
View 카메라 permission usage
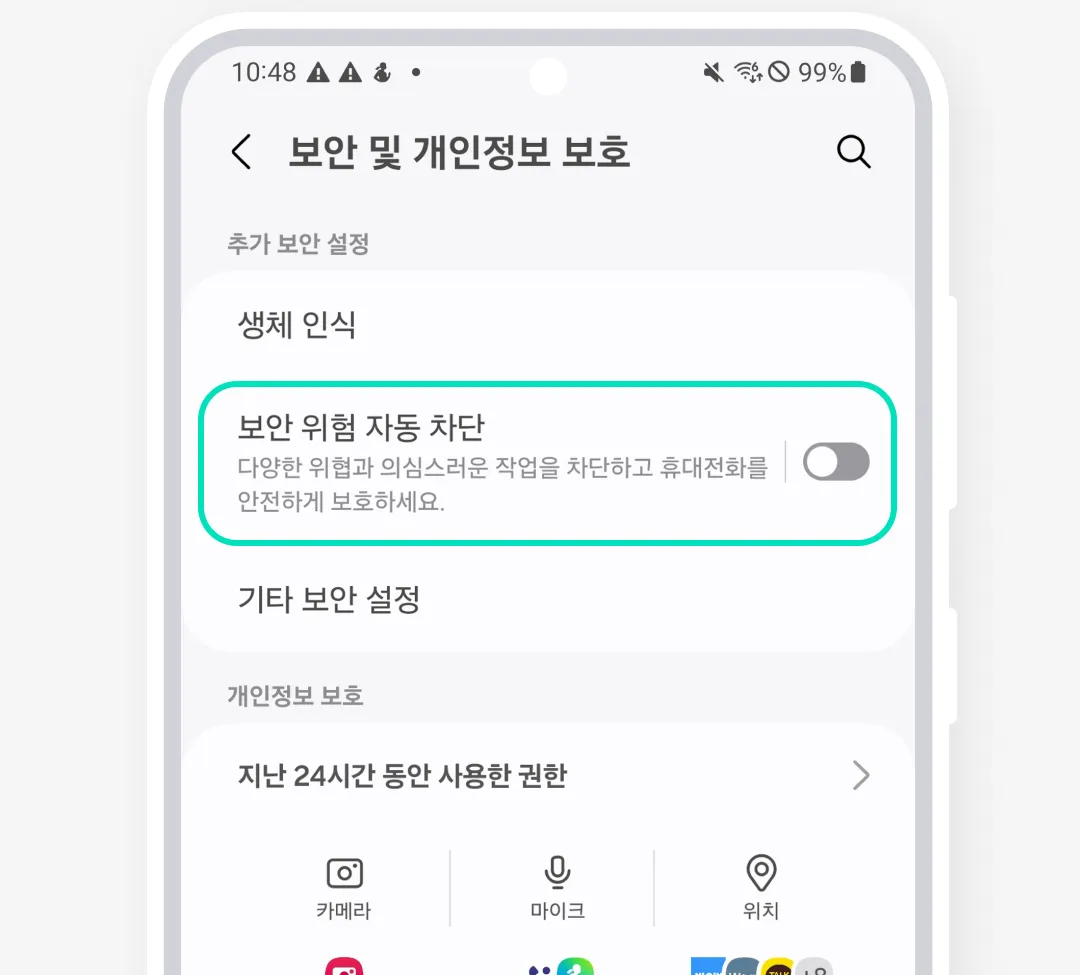(x=344, y=888)
